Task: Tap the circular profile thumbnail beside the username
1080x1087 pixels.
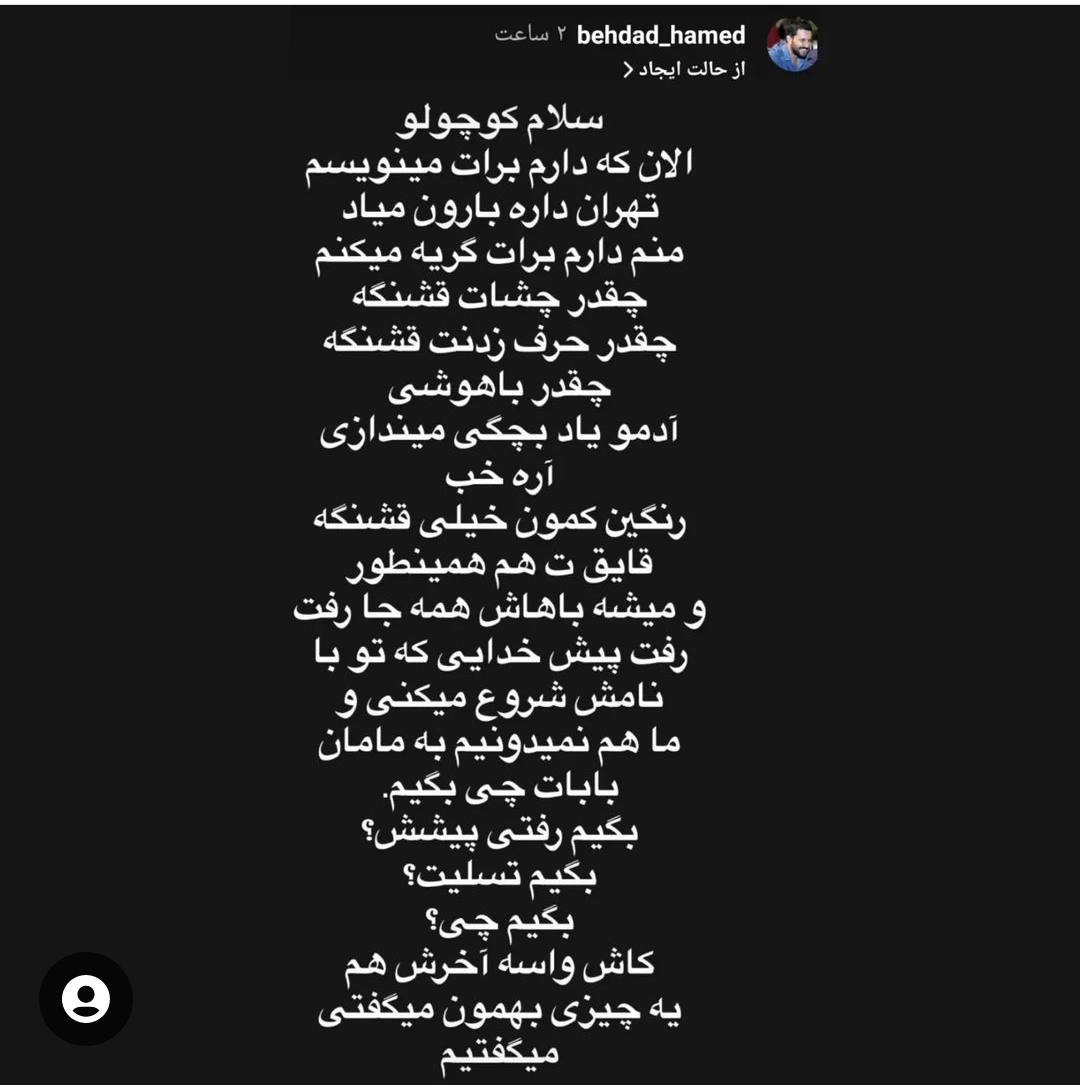Action: tap(793, 45)
